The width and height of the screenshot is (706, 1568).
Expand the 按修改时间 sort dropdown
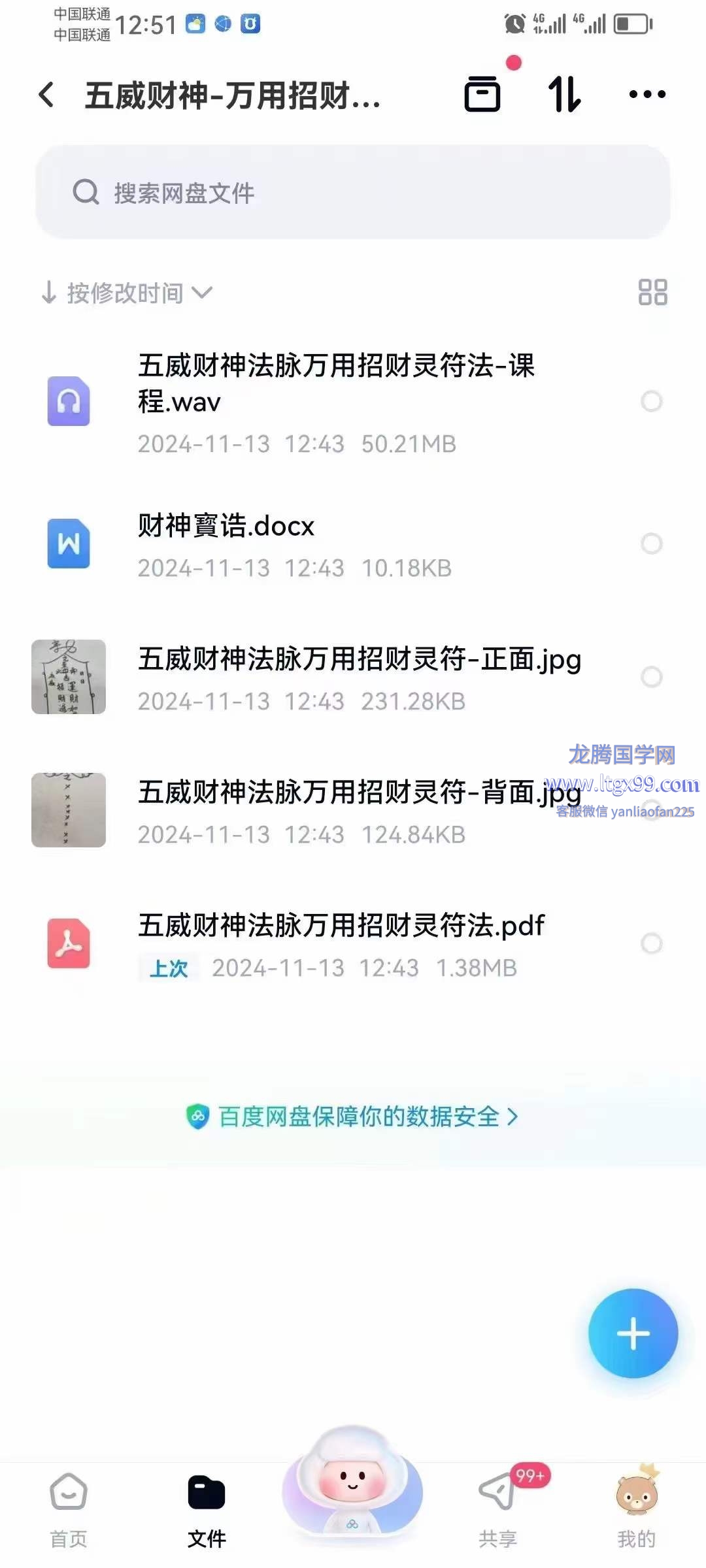[127, 293]
